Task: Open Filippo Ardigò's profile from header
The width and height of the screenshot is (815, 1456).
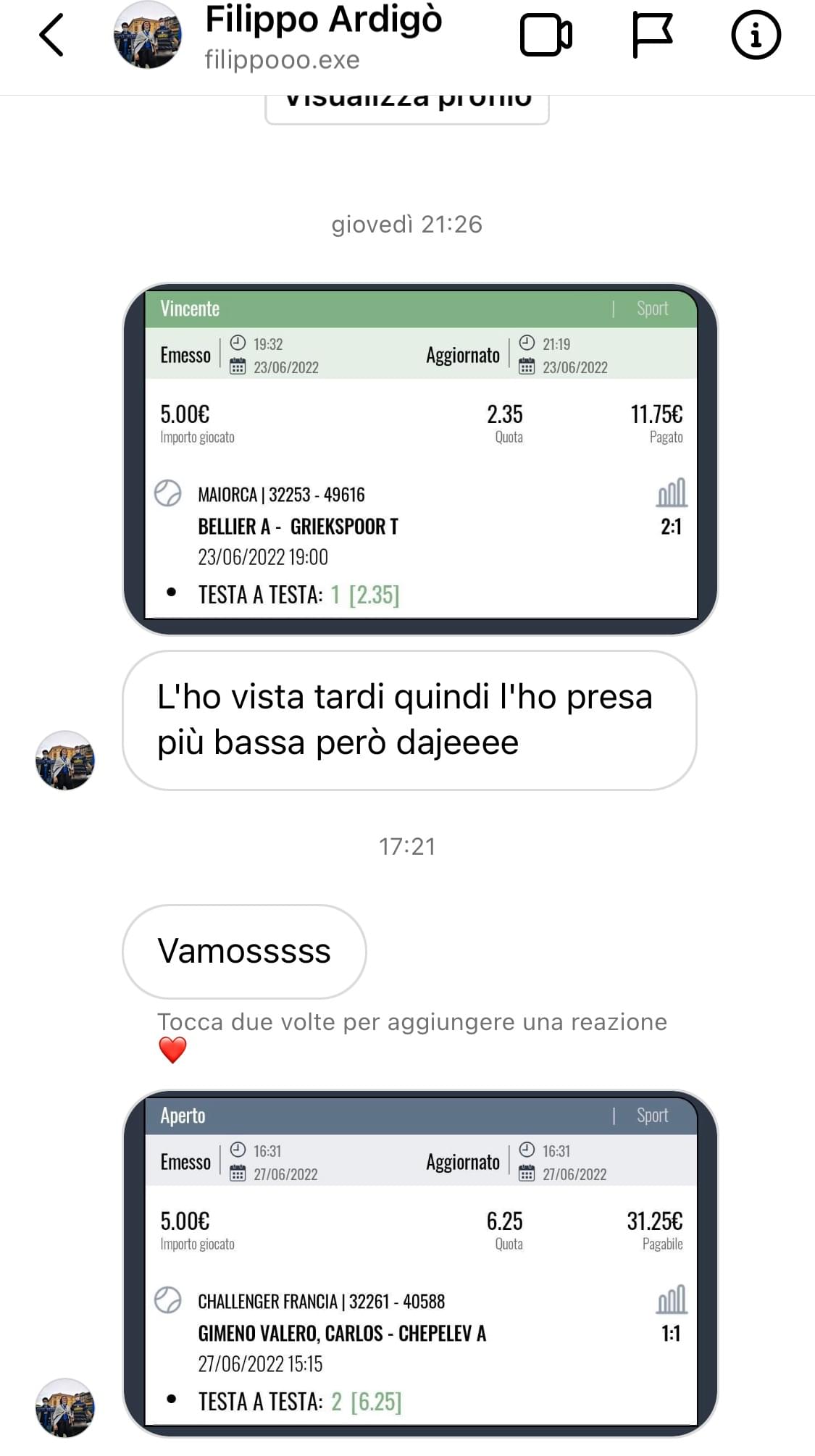Action: pyautogui.click(x=322, y=36)
